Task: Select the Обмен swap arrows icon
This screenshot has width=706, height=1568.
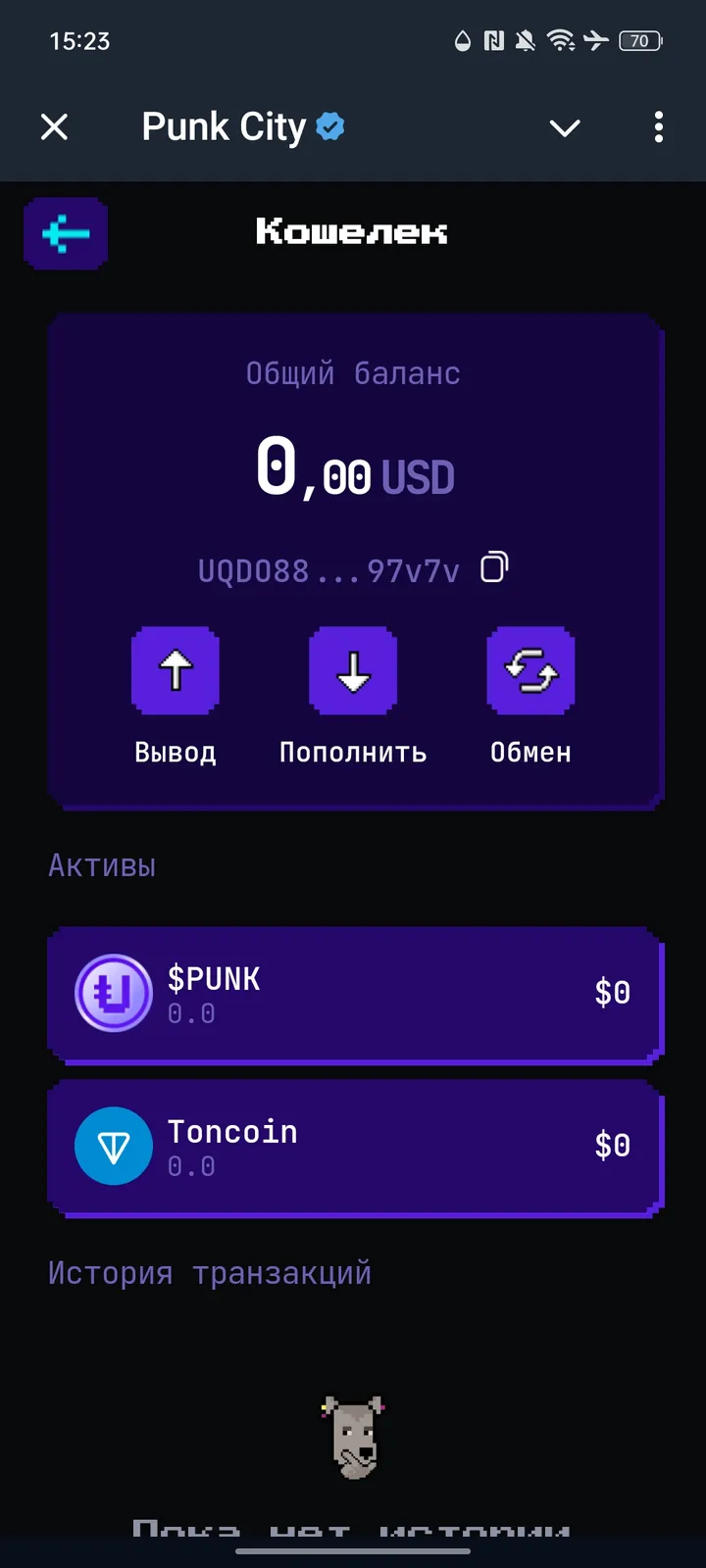Action: click(530, 669)
